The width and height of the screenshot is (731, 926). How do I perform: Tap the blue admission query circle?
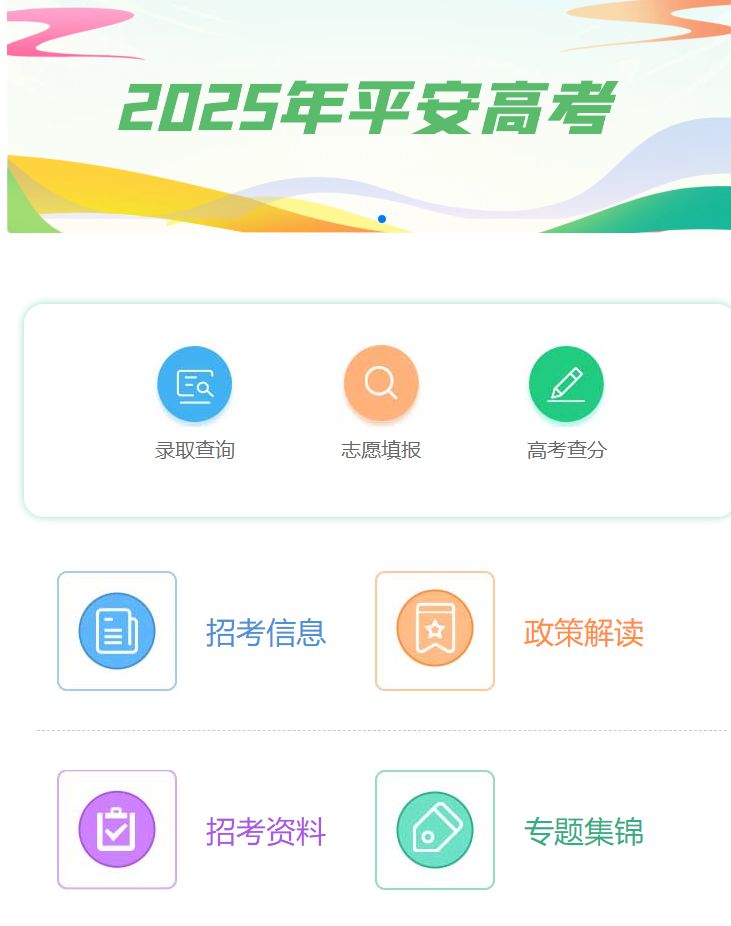click(194, 383)
